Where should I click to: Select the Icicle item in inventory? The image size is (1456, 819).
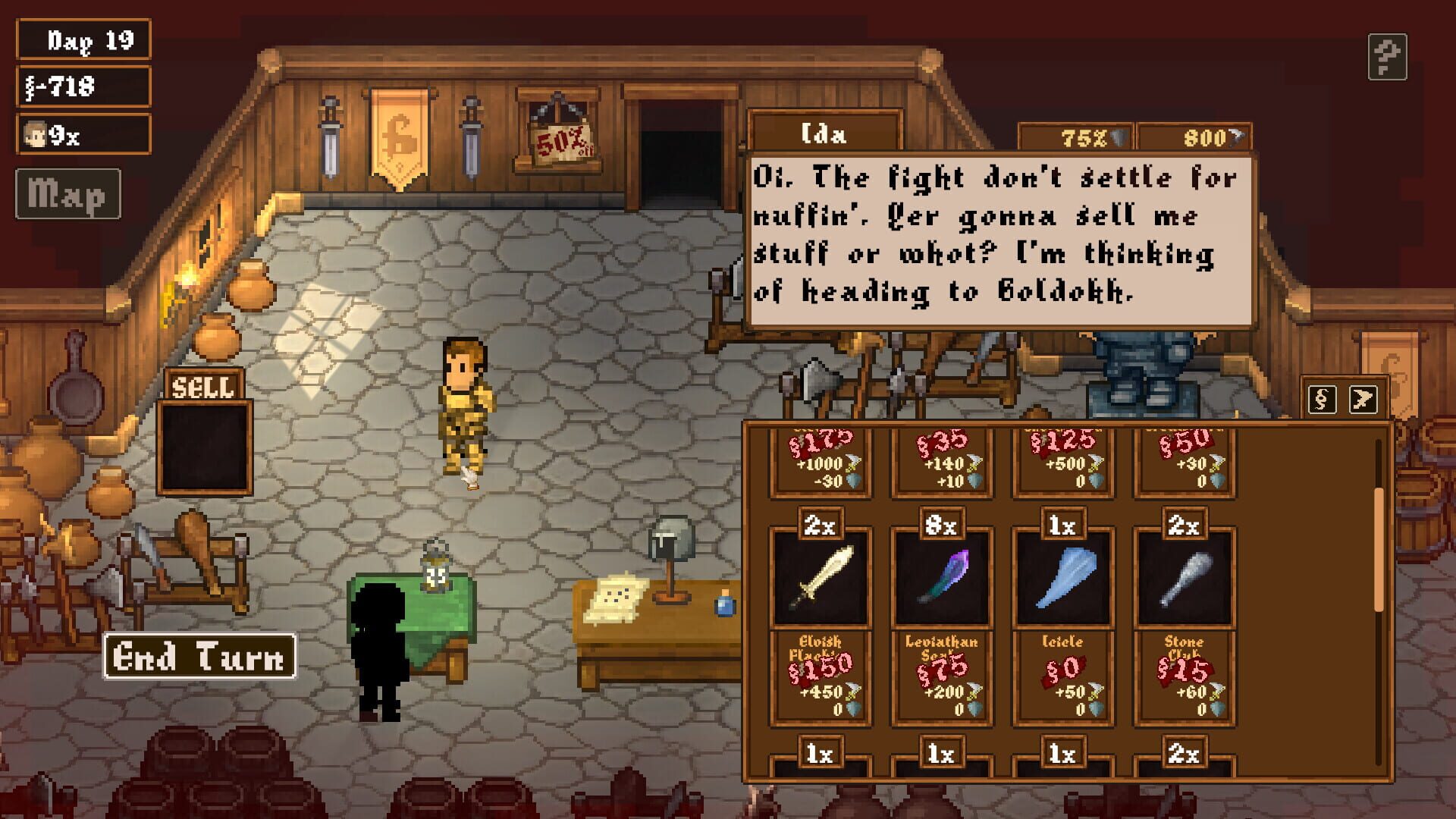click(x=1062, y=579)
